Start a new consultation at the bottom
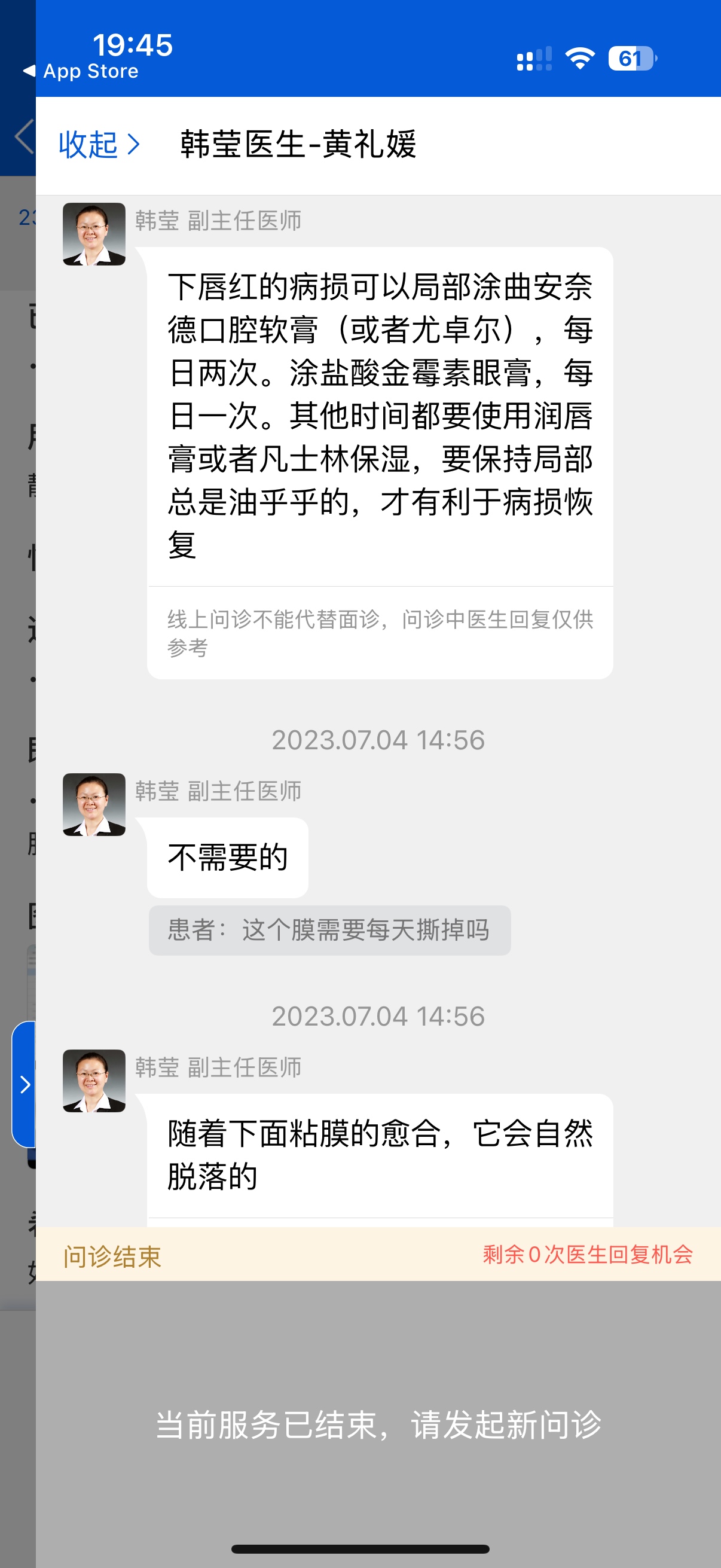This screenshot has width=721, height=1568. (378, 1424)
